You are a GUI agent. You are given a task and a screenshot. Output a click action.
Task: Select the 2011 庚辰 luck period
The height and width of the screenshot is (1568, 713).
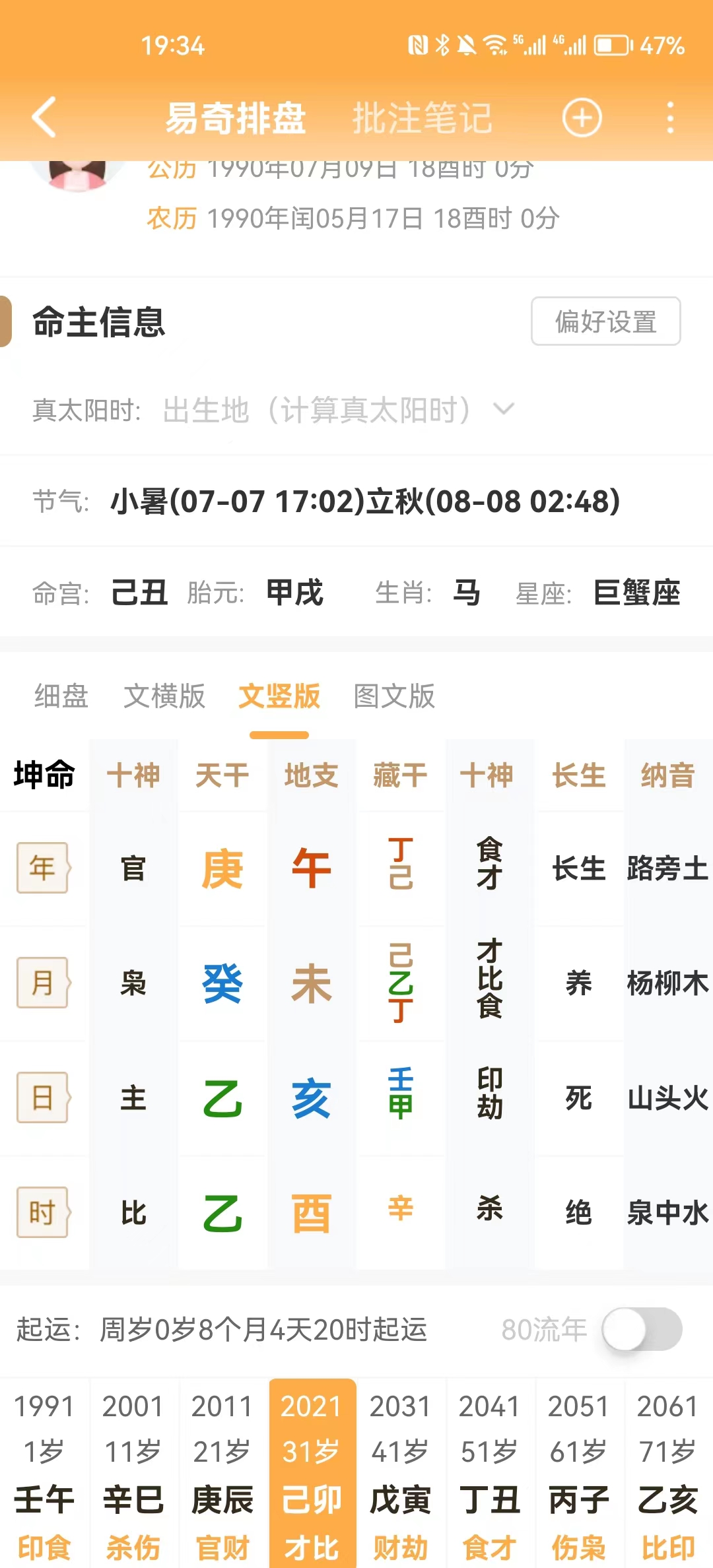coord(222,1473)
